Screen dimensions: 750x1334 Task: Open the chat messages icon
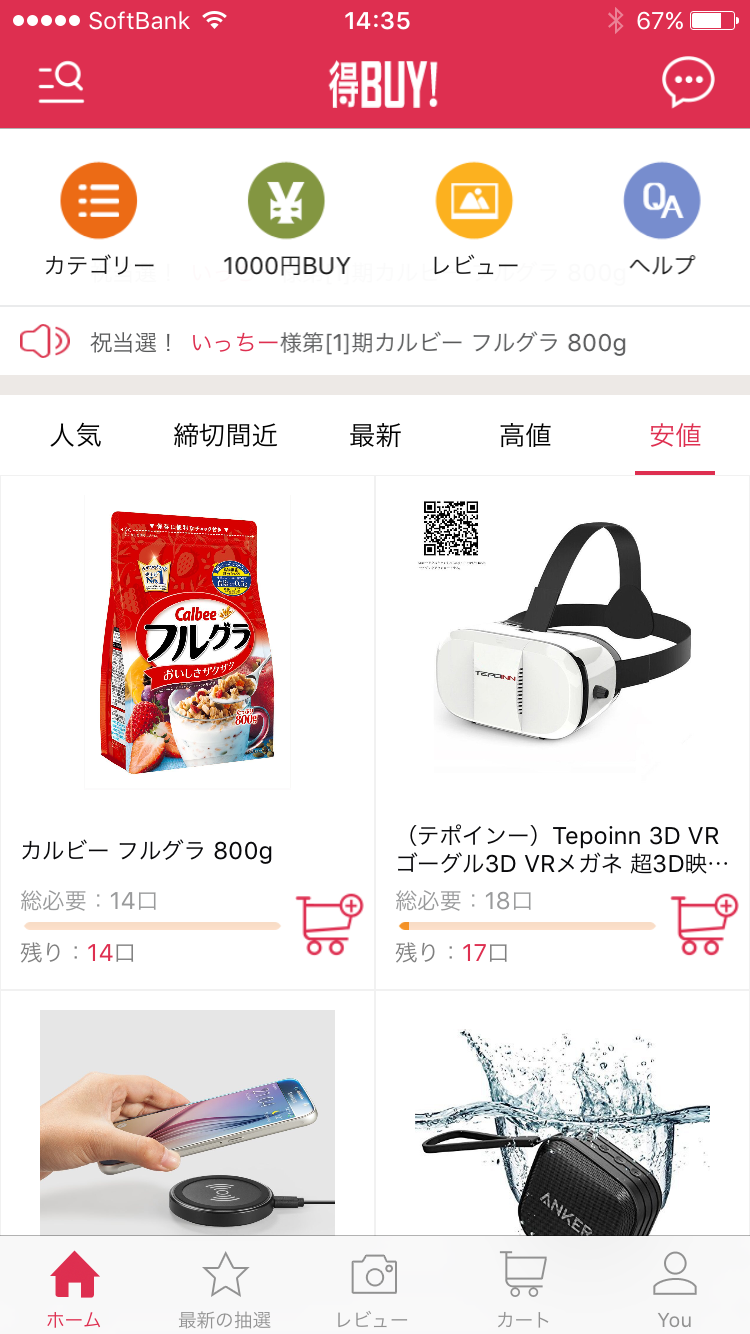(688, 82)
